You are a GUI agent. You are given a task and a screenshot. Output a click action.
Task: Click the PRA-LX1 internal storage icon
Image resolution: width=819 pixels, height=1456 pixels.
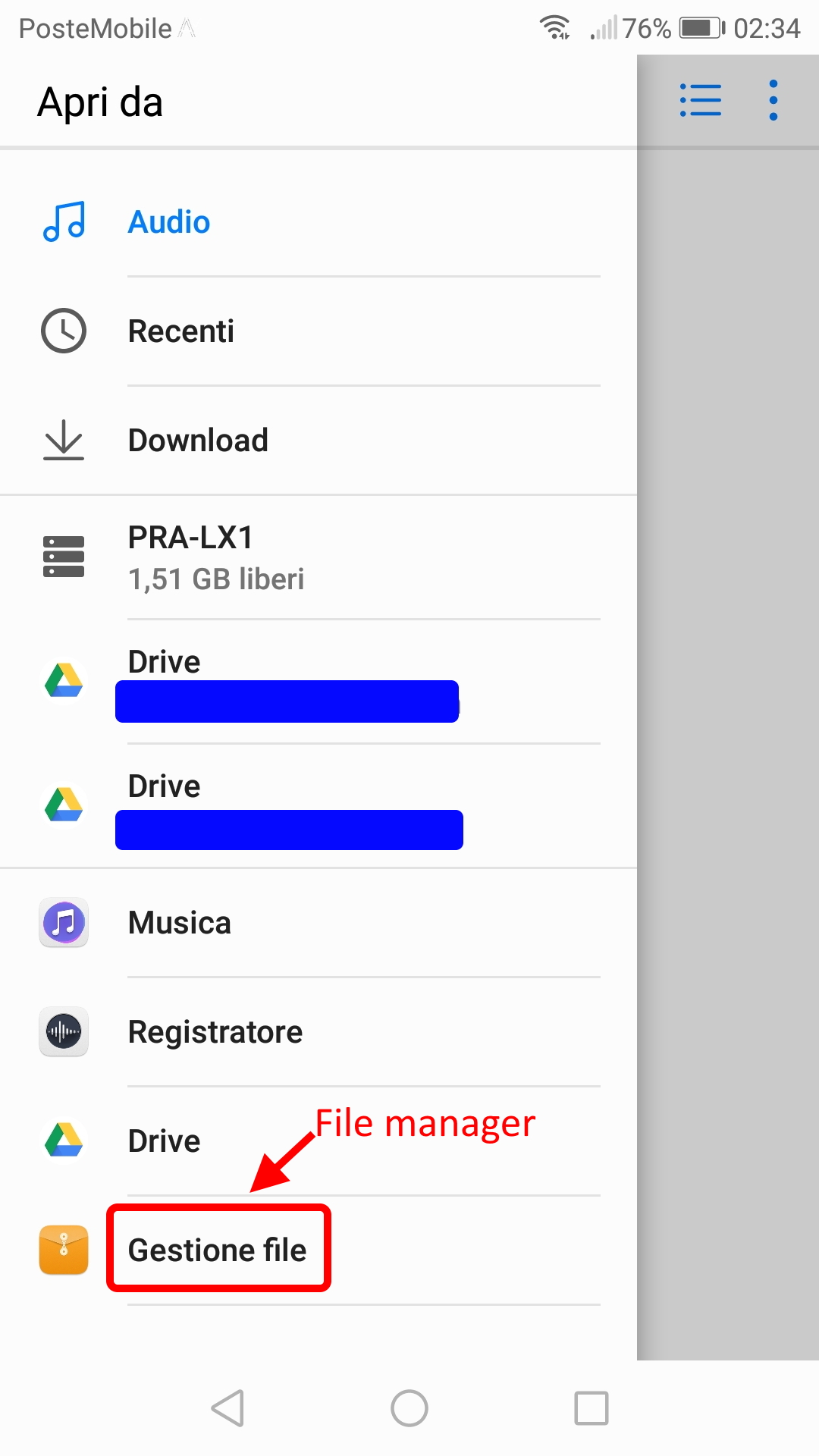click(64, 557)
